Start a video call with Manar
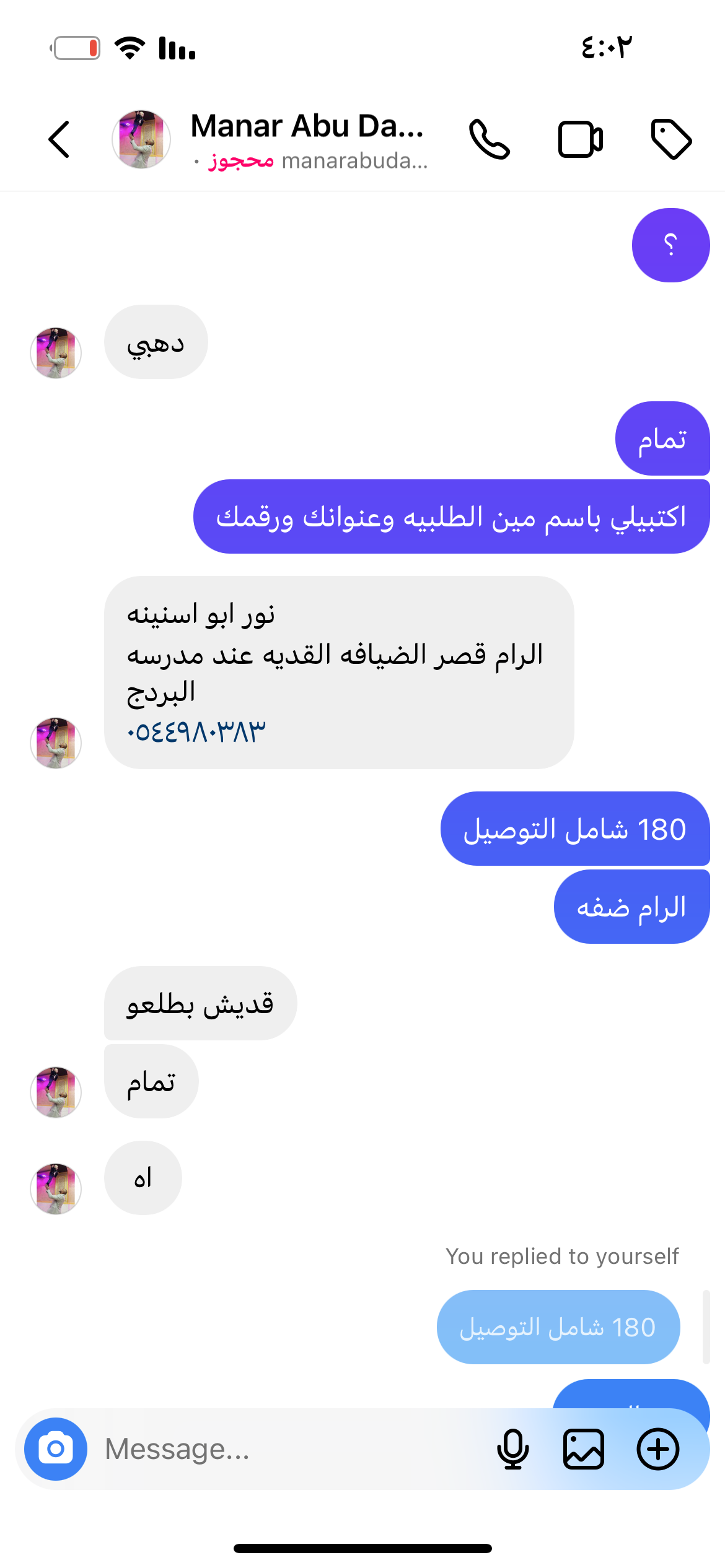This screenshot has width=725, height=1568. [x=580, y=139]
